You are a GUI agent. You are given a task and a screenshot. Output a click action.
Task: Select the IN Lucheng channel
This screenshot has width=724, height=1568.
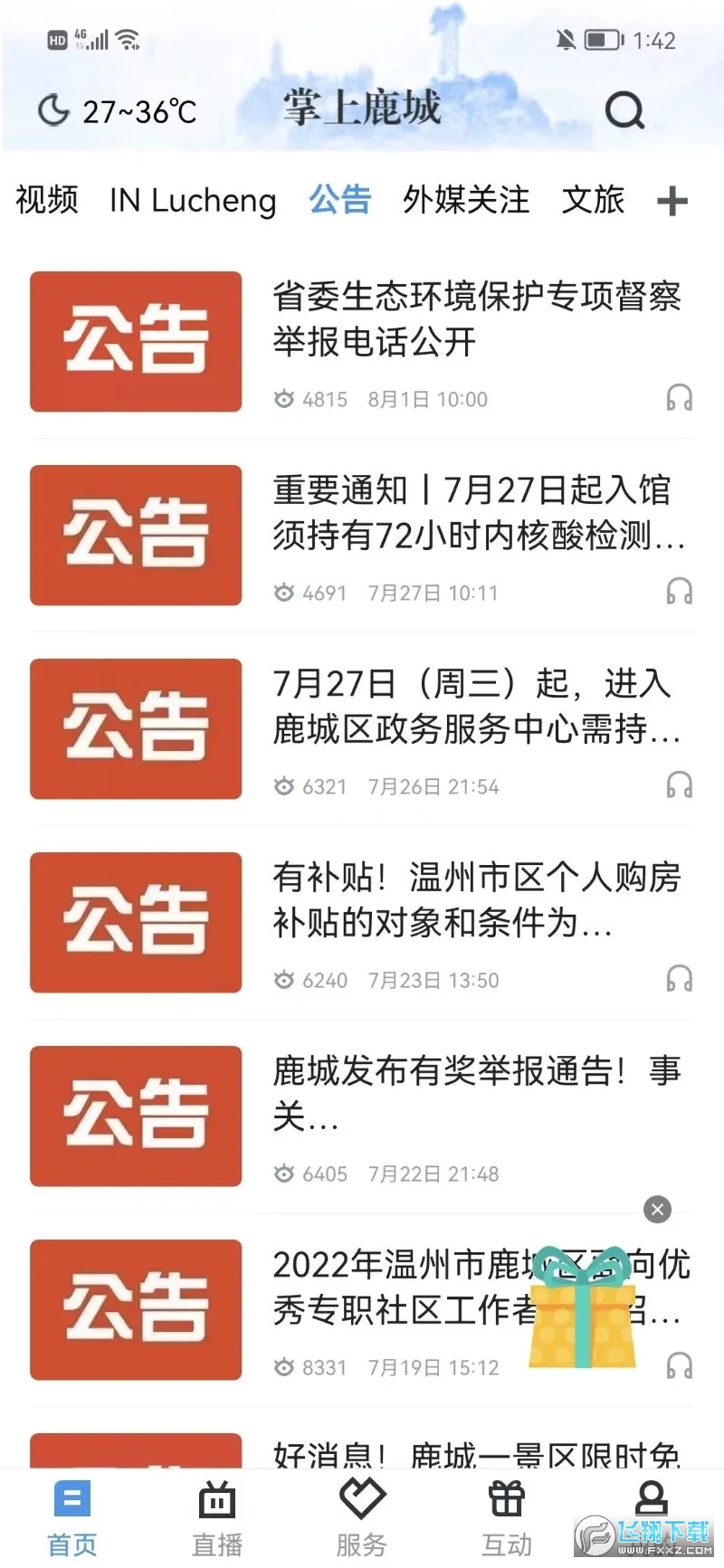point(193,201)
